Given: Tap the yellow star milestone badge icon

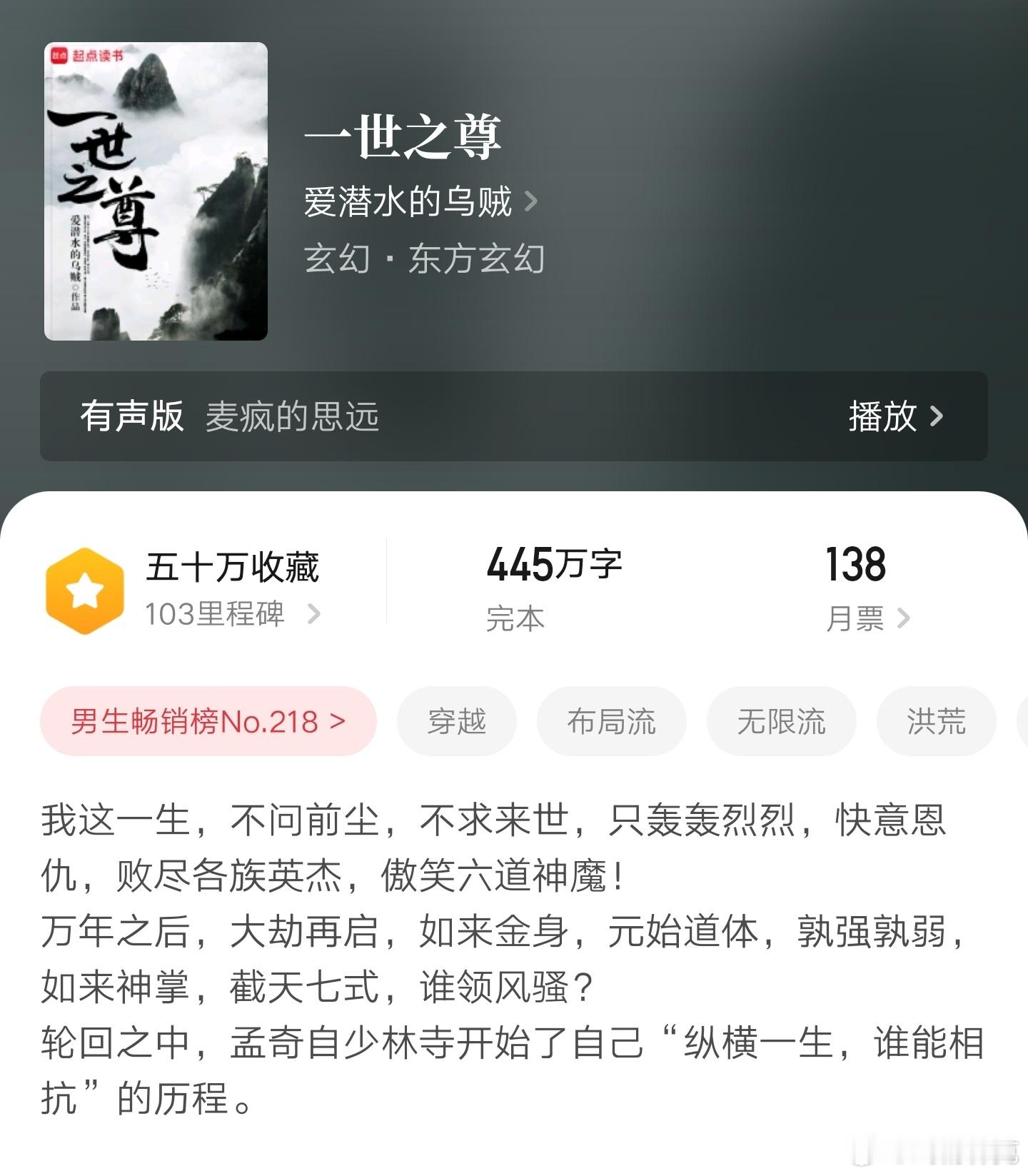Looking at the screenshot, I should [84, 590].
